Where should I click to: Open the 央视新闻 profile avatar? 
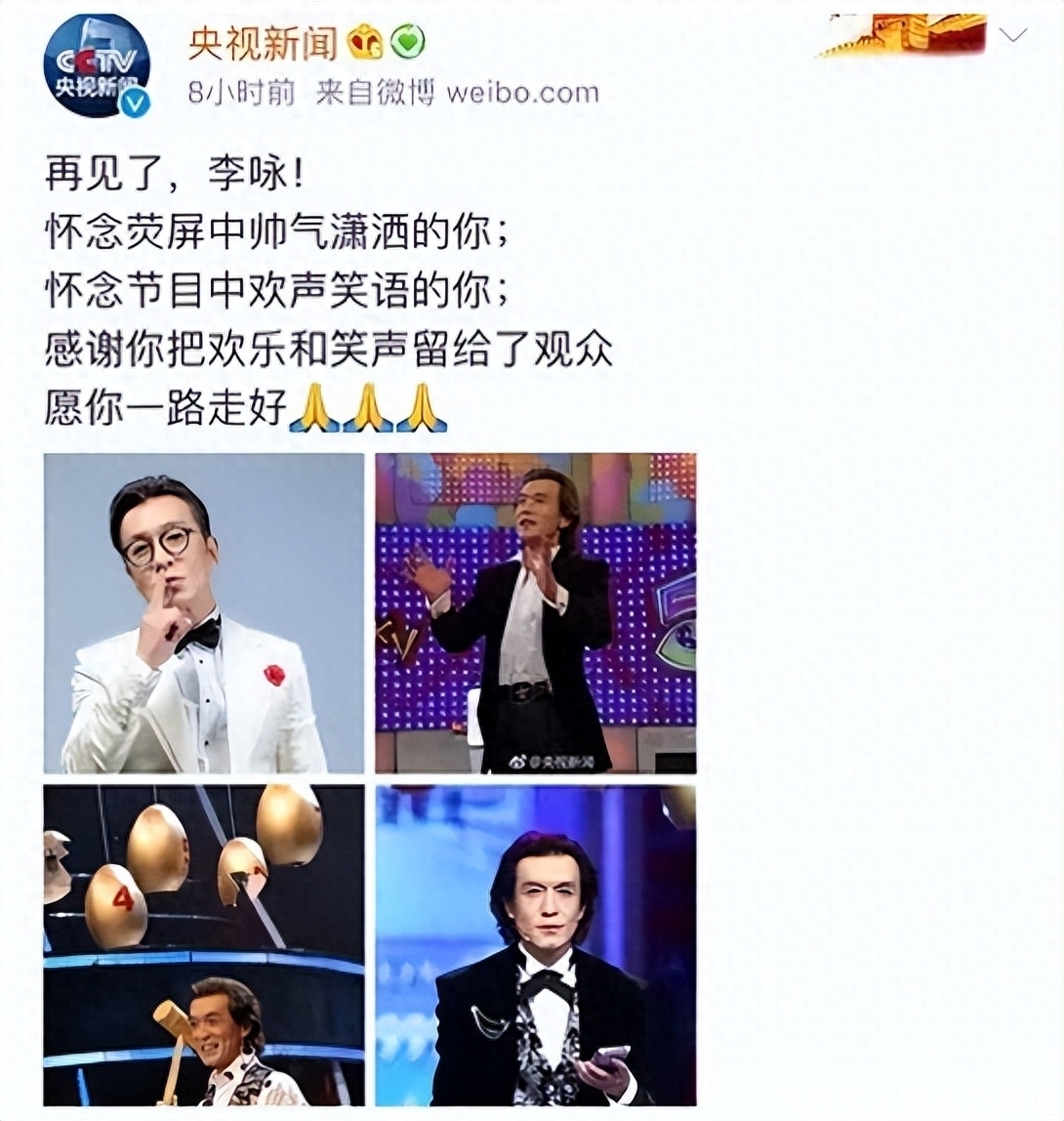[x=96, y=66]
